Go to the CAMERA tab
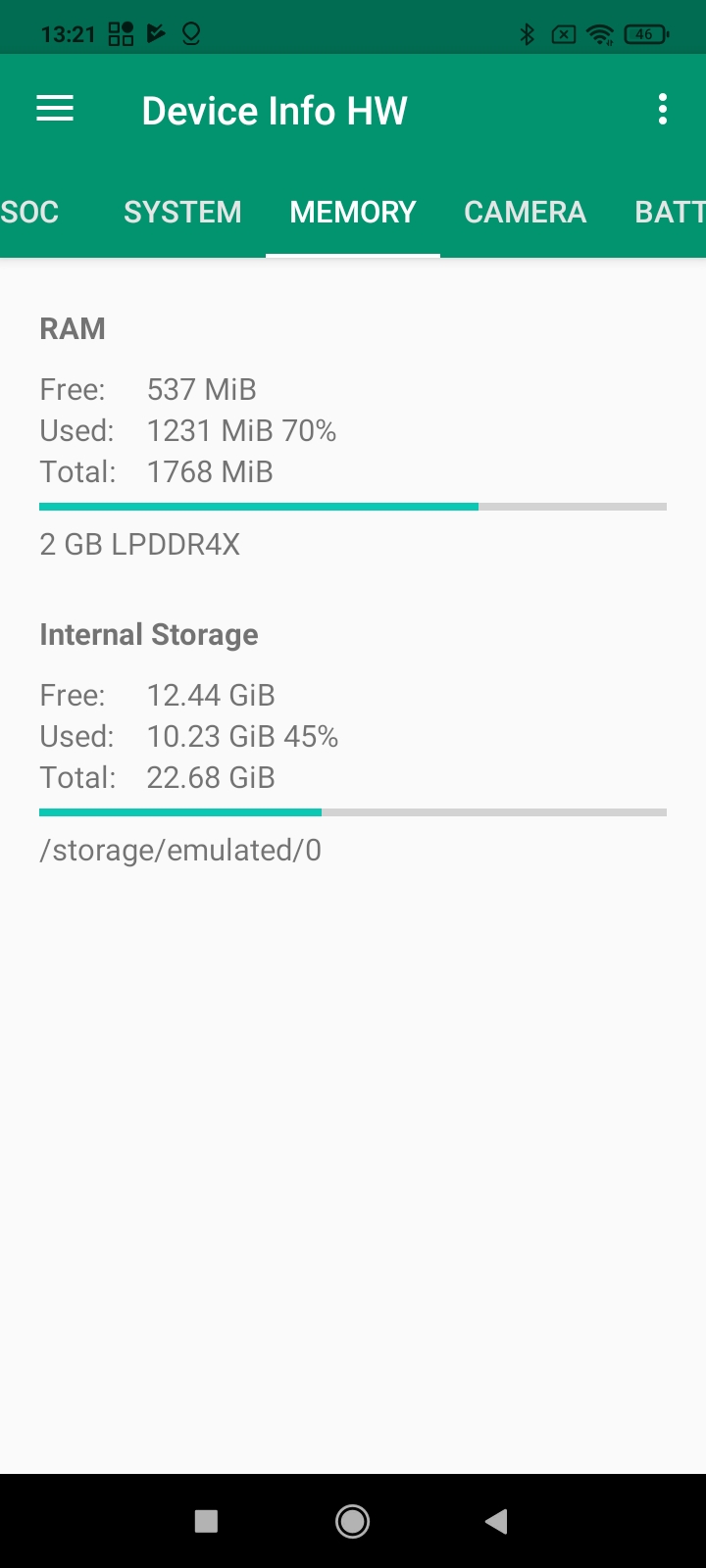706x1568 pixels. coord(525,212)
